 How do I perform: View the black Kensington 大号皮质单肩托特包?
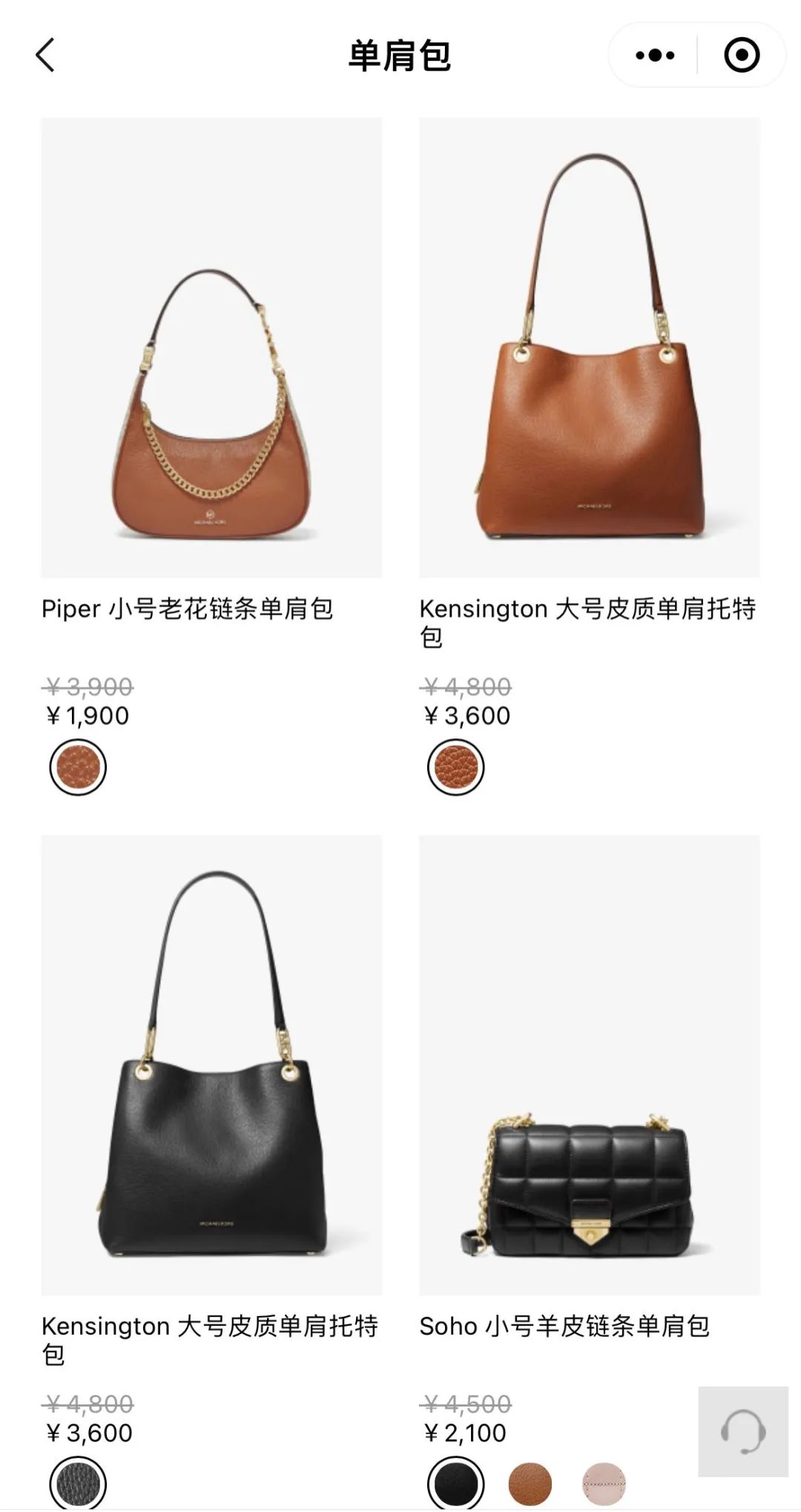click(211, 1065)
